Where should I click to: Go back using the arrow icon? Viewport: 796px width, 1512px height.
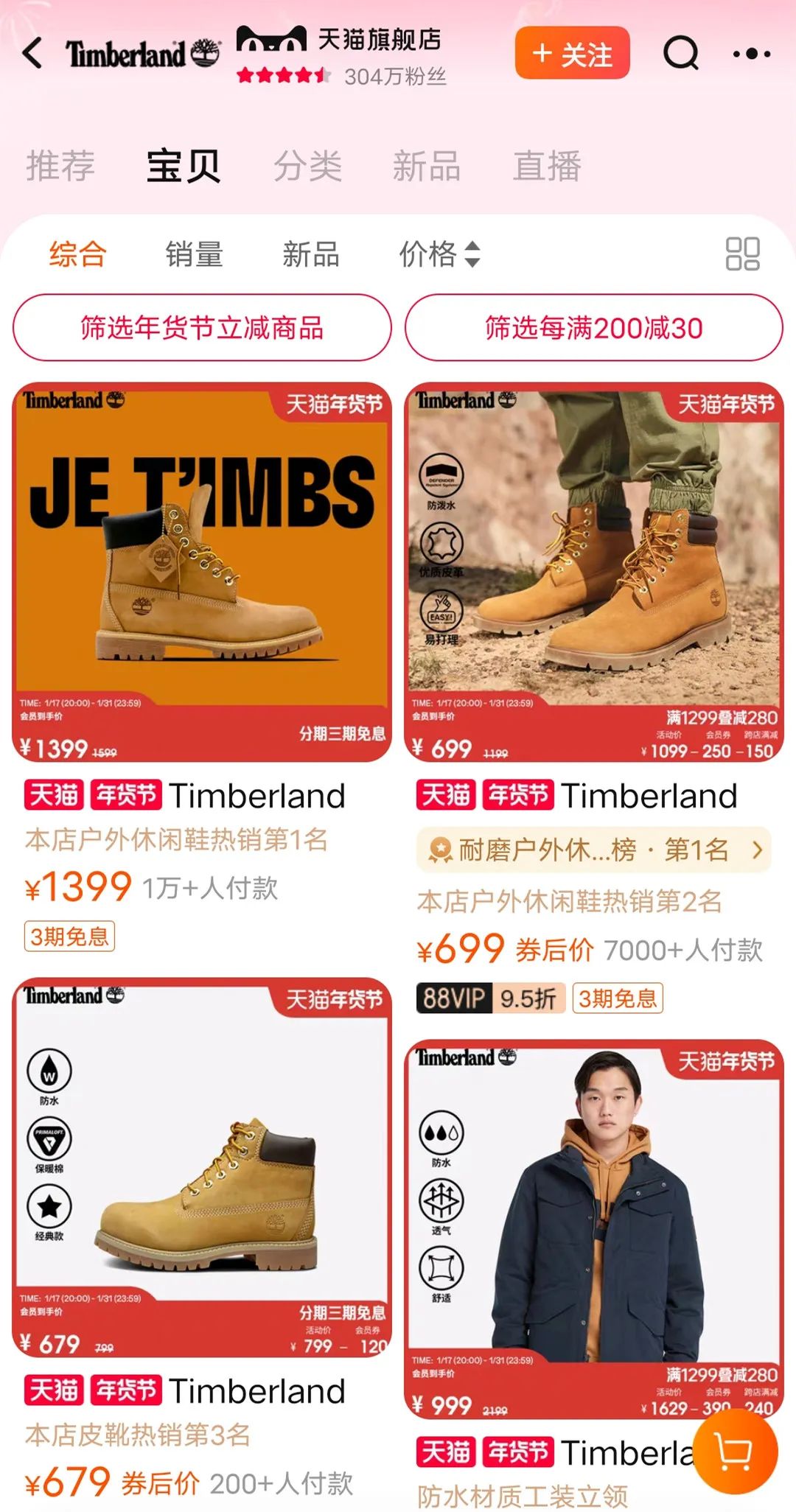(x=33, y=54)
